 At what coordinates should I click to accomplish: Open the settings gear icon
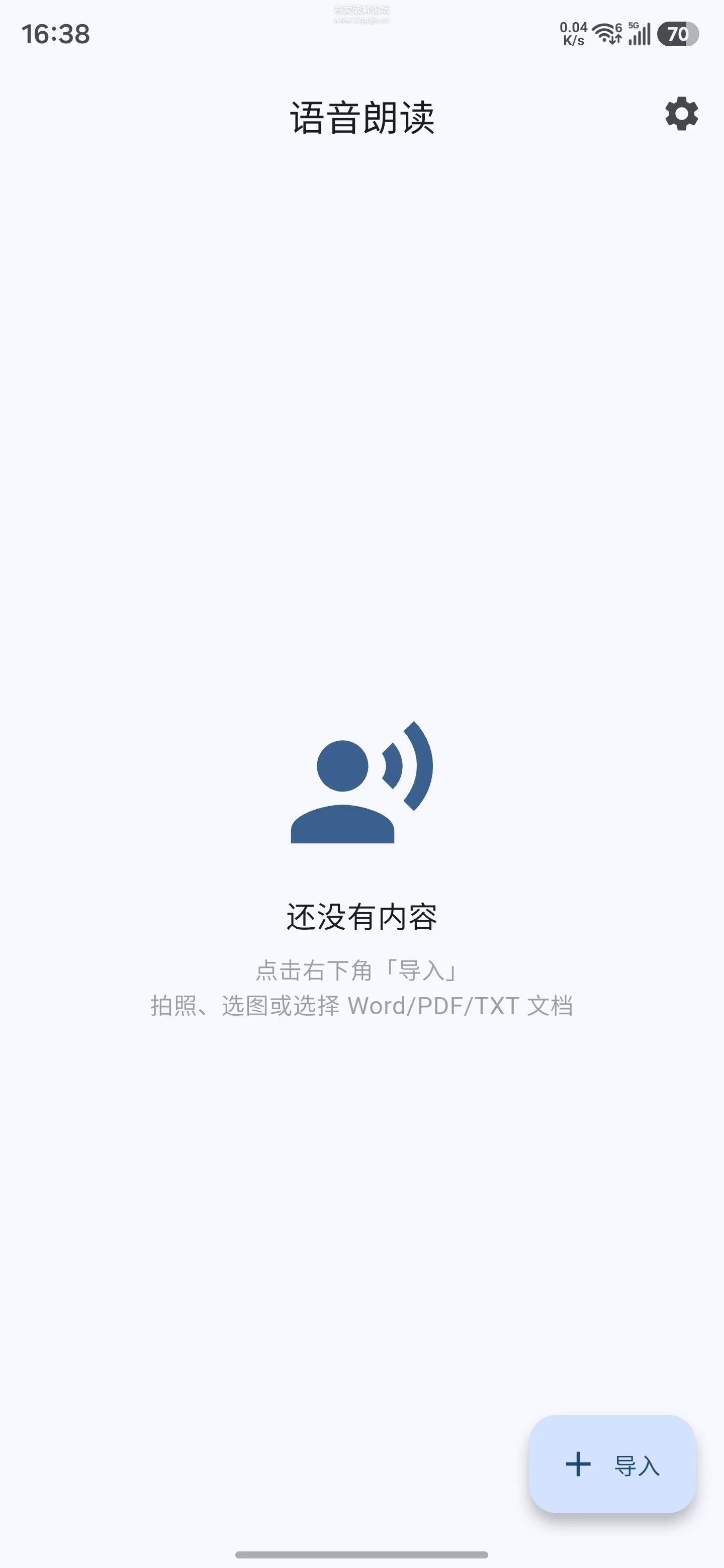point(681,114)
